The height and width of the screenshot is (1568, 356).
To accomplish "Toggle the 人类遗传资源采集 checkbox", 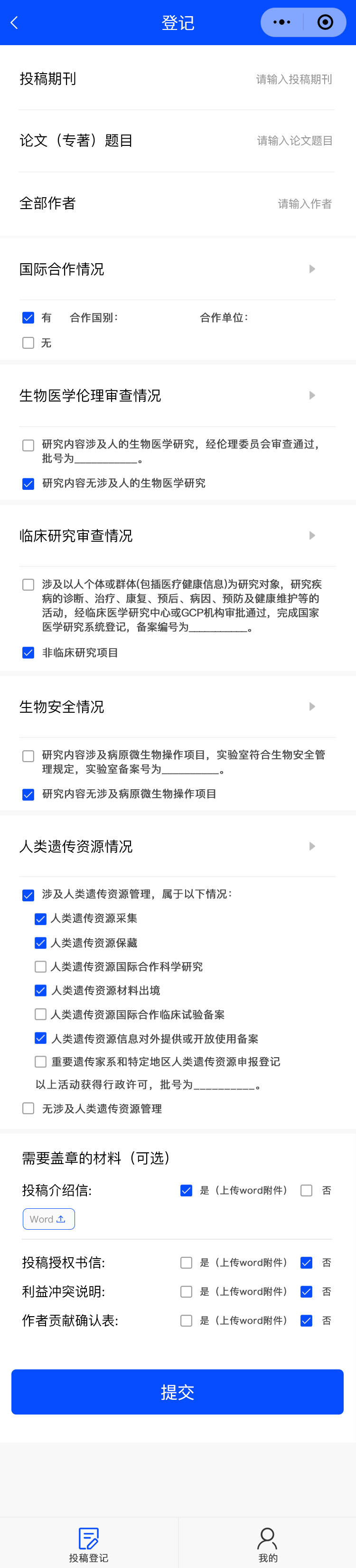I will pos(41,918).
